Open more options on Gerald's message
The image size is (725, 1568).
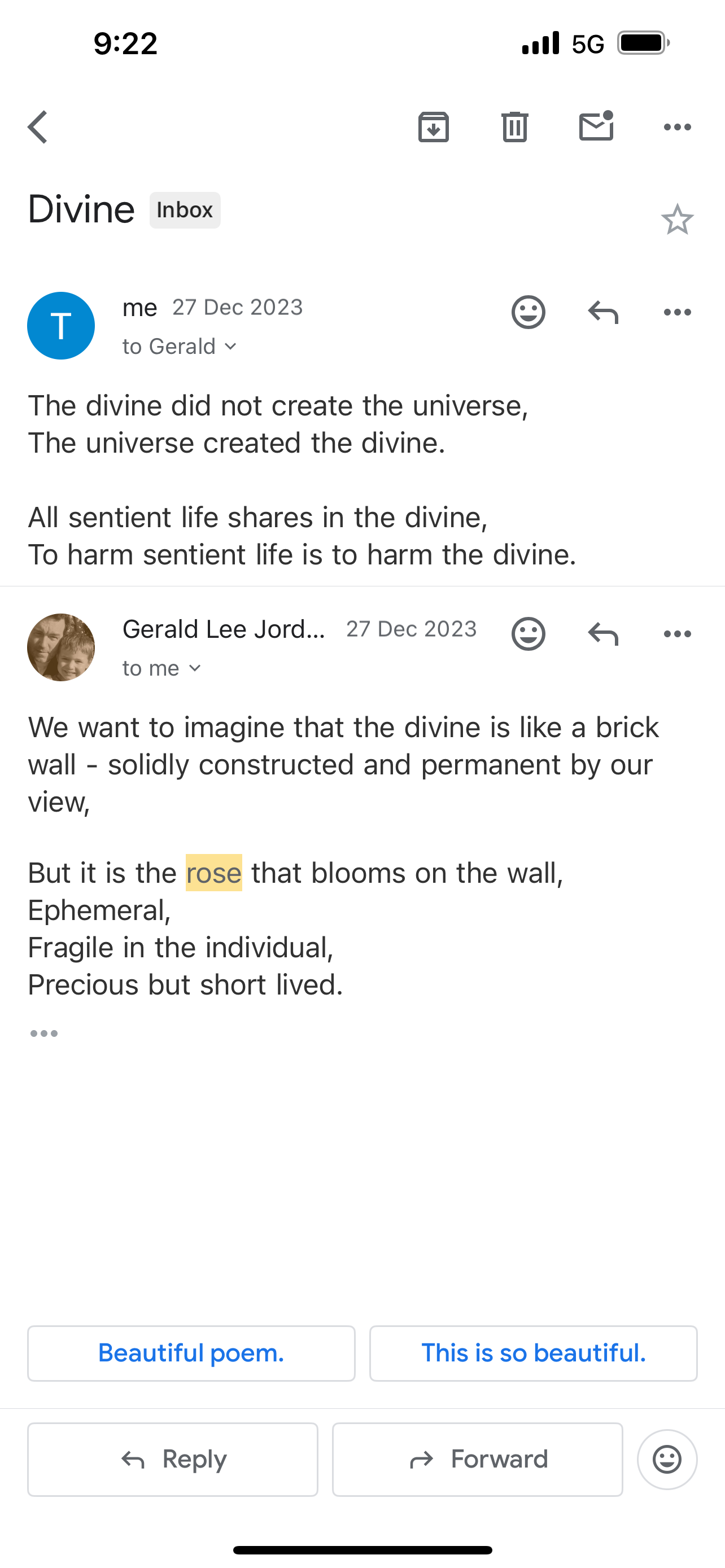coord(677,634)
